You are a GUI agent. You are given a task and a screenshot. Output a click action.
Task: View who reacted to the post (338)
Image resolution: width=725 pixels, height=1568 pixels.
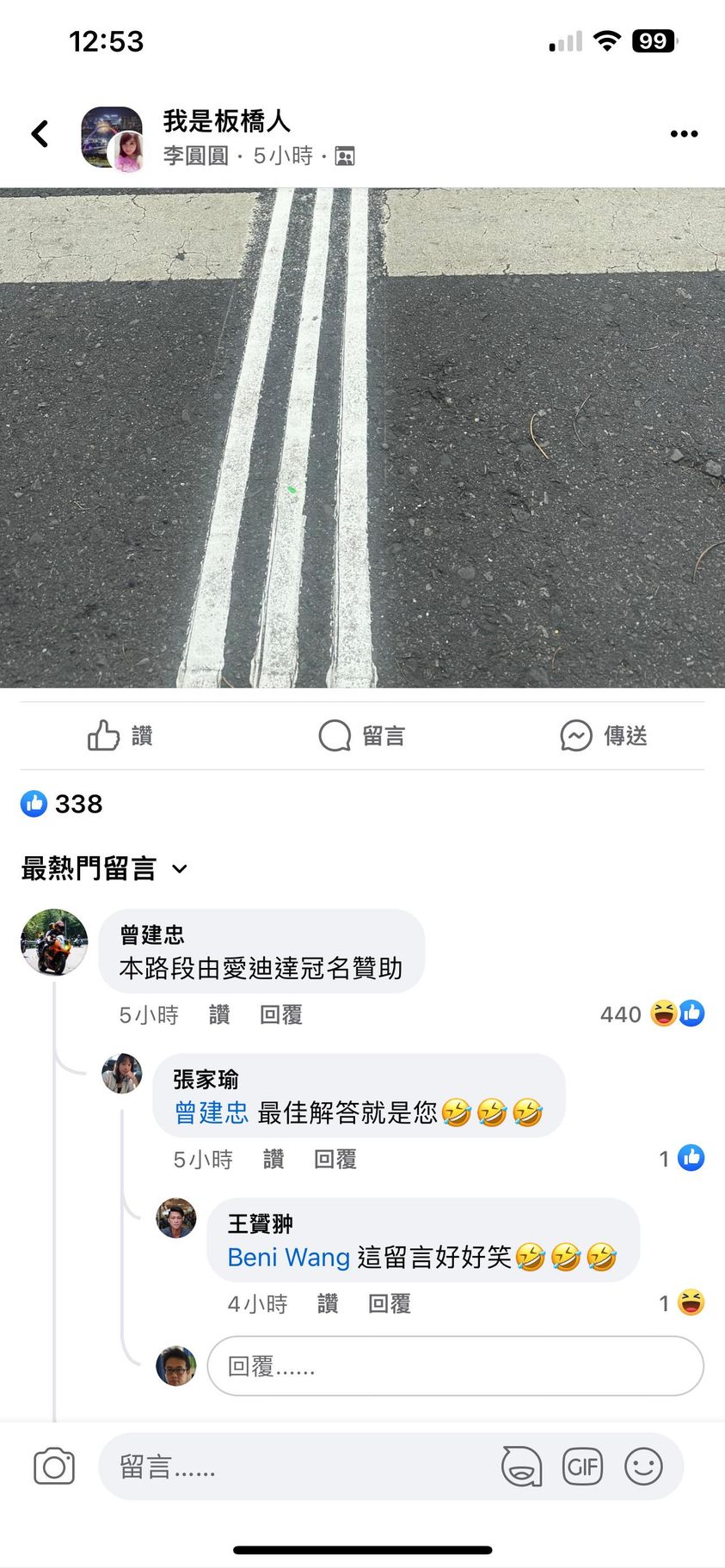point(62,804)
